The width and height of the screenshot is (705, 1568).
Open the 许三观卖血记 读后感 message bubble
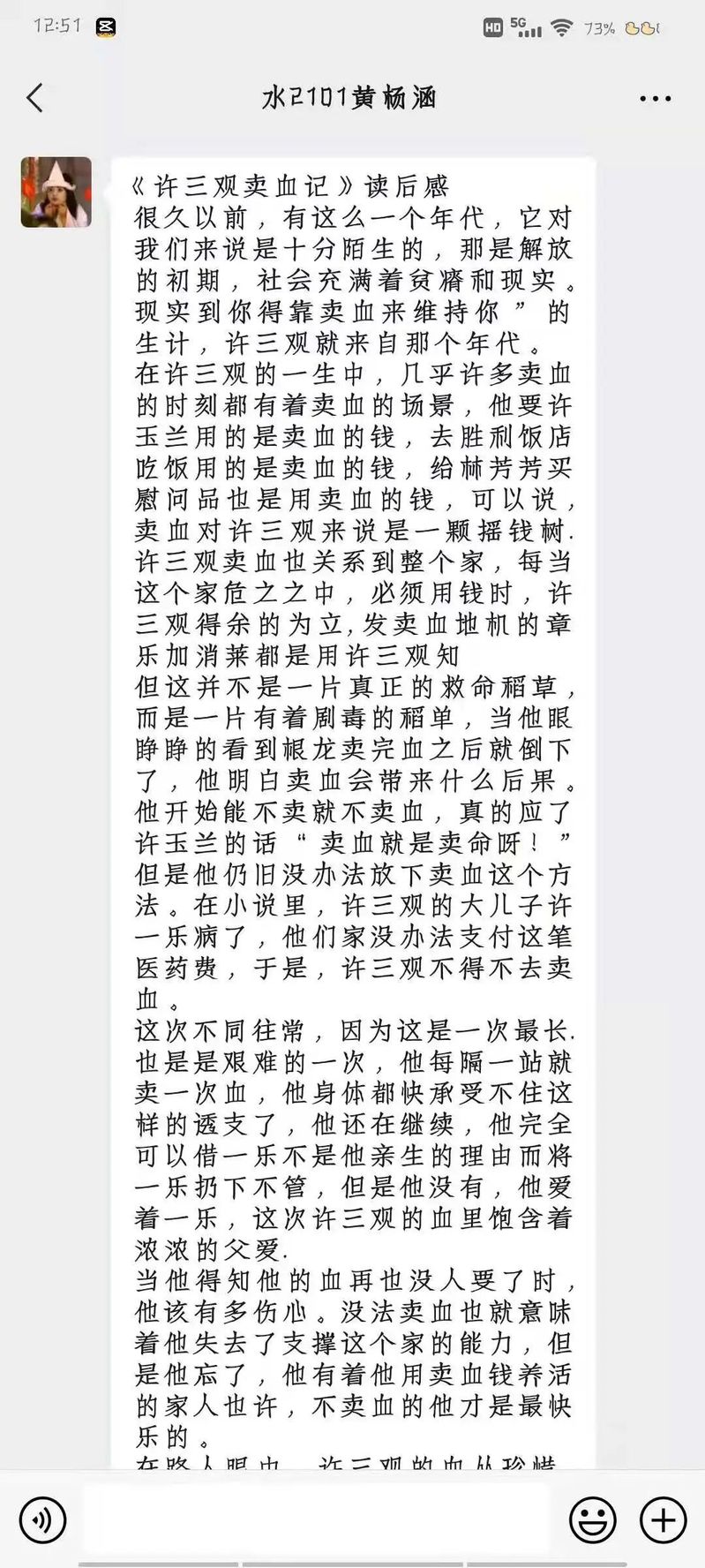tap(354, 812)
